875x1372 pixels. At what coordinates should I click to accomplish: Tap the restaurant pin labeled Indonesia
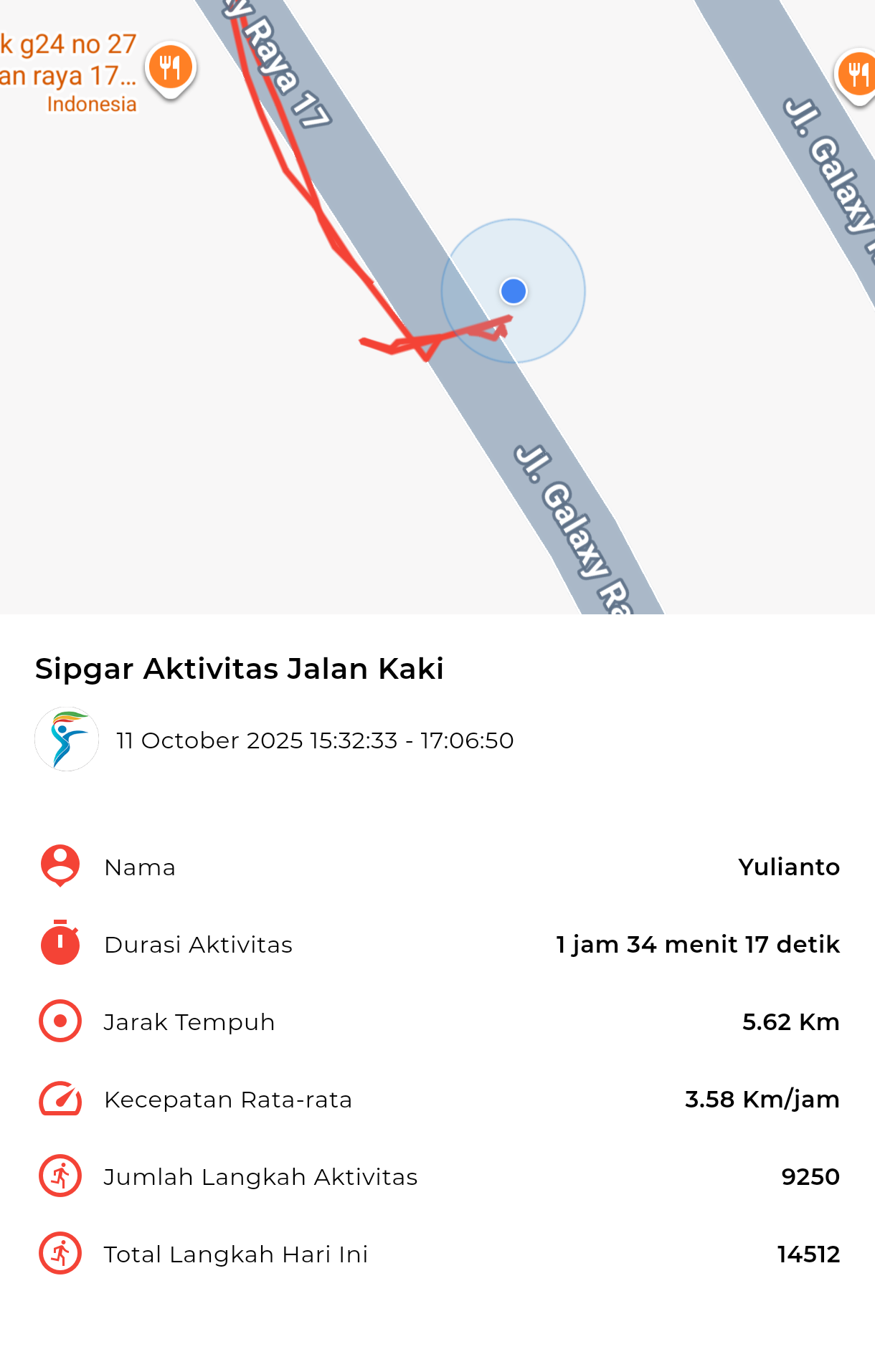(x=171, y=69)
